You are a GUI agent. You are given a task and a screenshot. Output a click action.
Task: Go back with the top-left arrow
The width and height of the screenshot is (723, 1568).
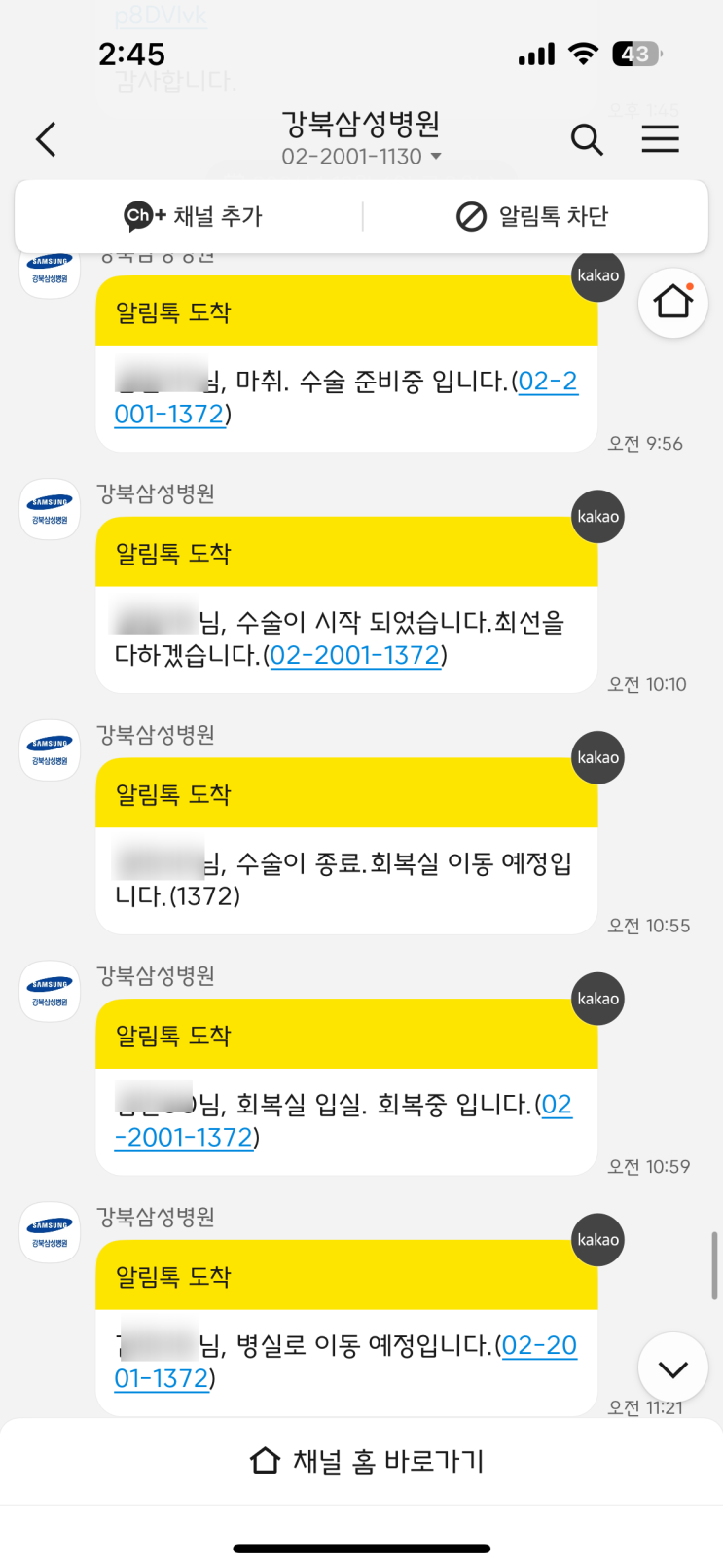(x=46, y=139)
